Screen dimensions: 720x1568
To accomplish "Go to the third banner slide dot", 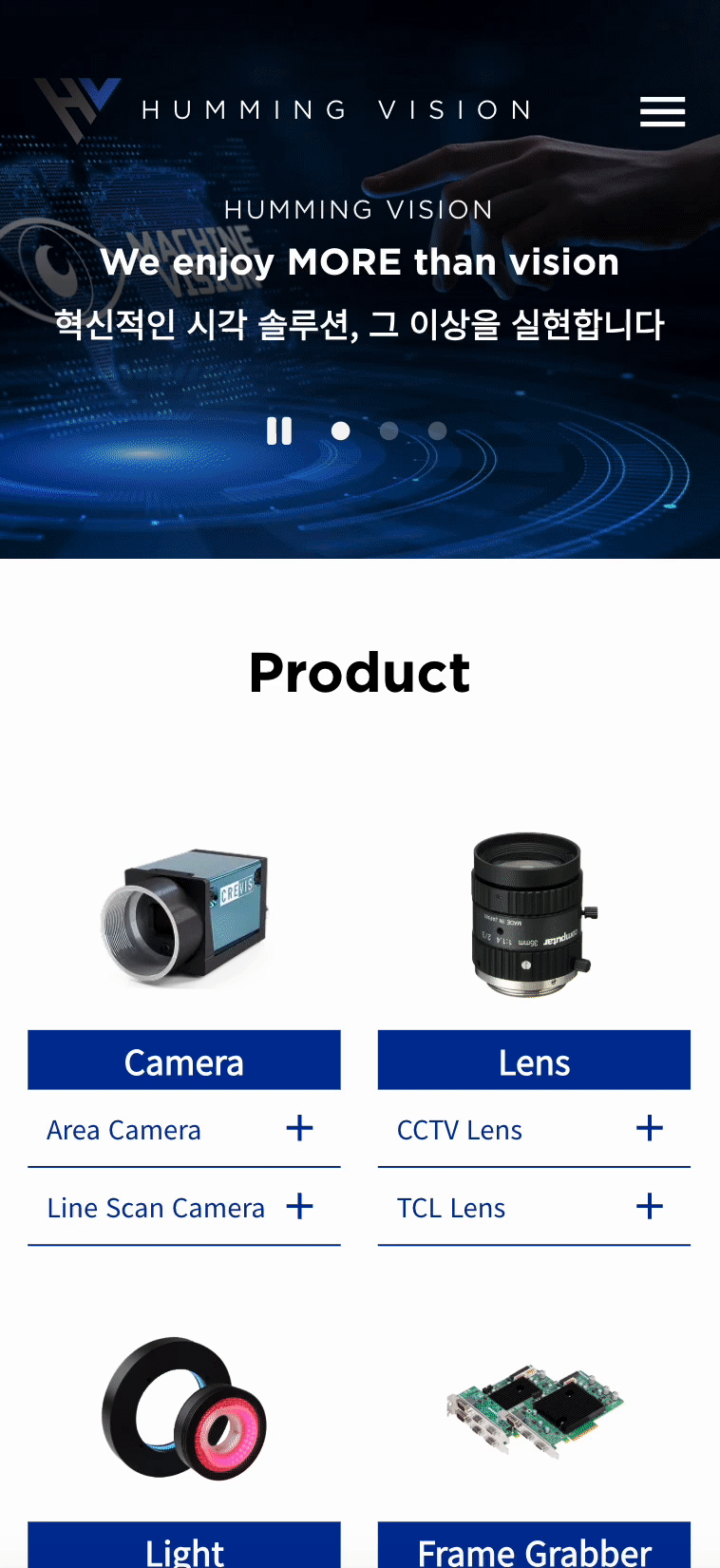I will tap(437, 430).
